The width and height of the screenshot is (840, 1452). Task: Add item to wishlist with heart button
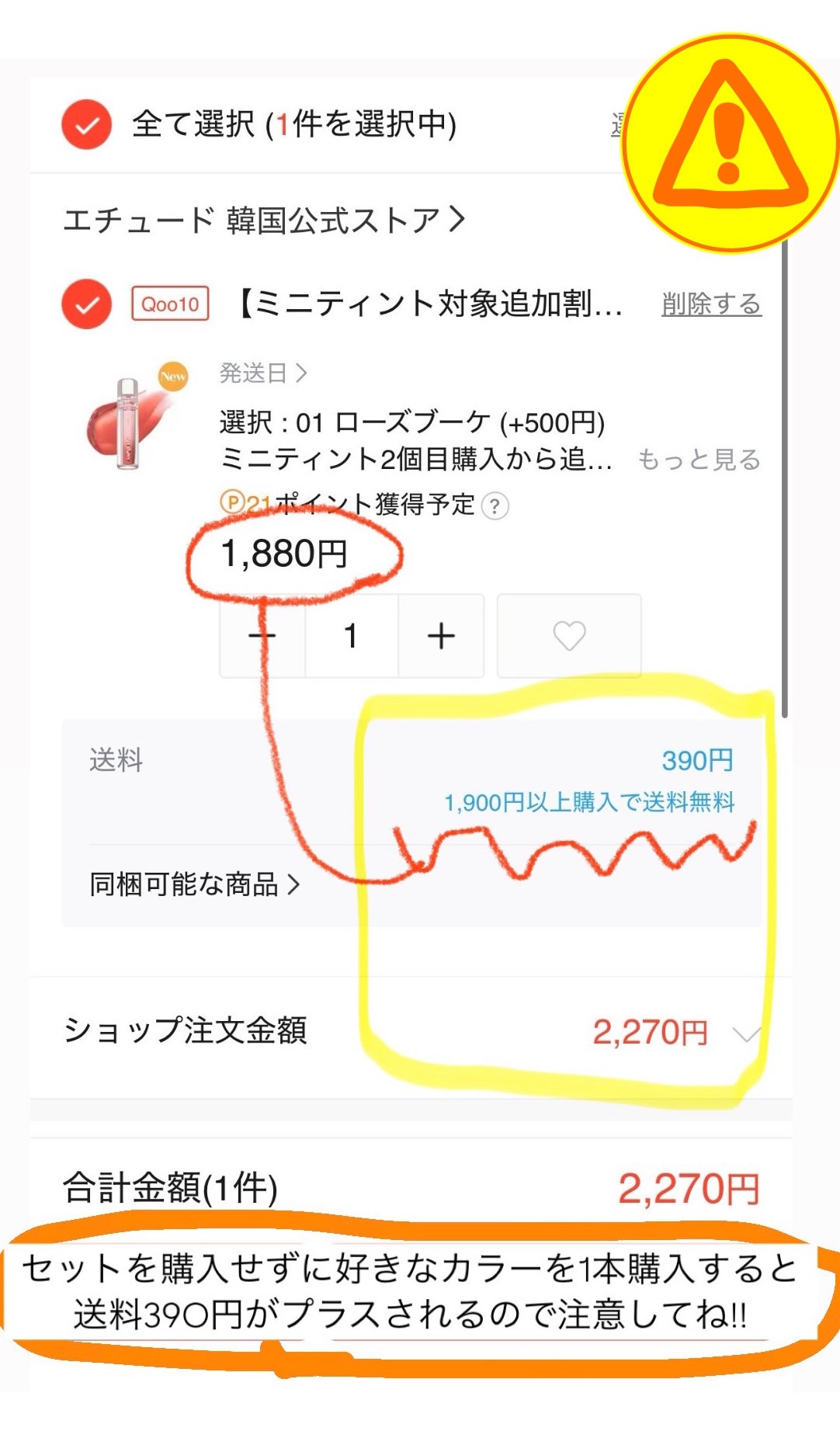(x=569, y=636)
